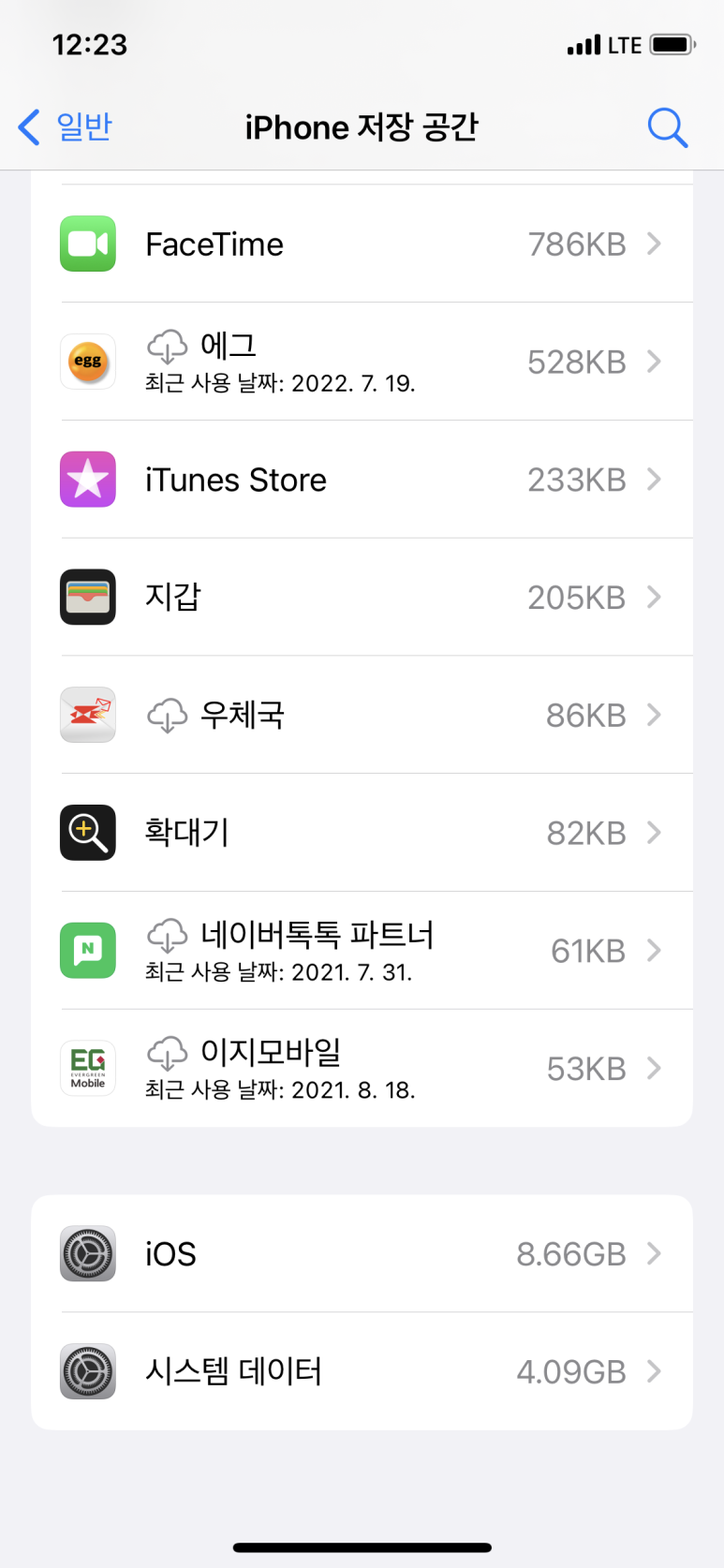Go back to 일반 settings
Image resolution: width=724 pixels, height=1568 pixels.
pos(66,126)
